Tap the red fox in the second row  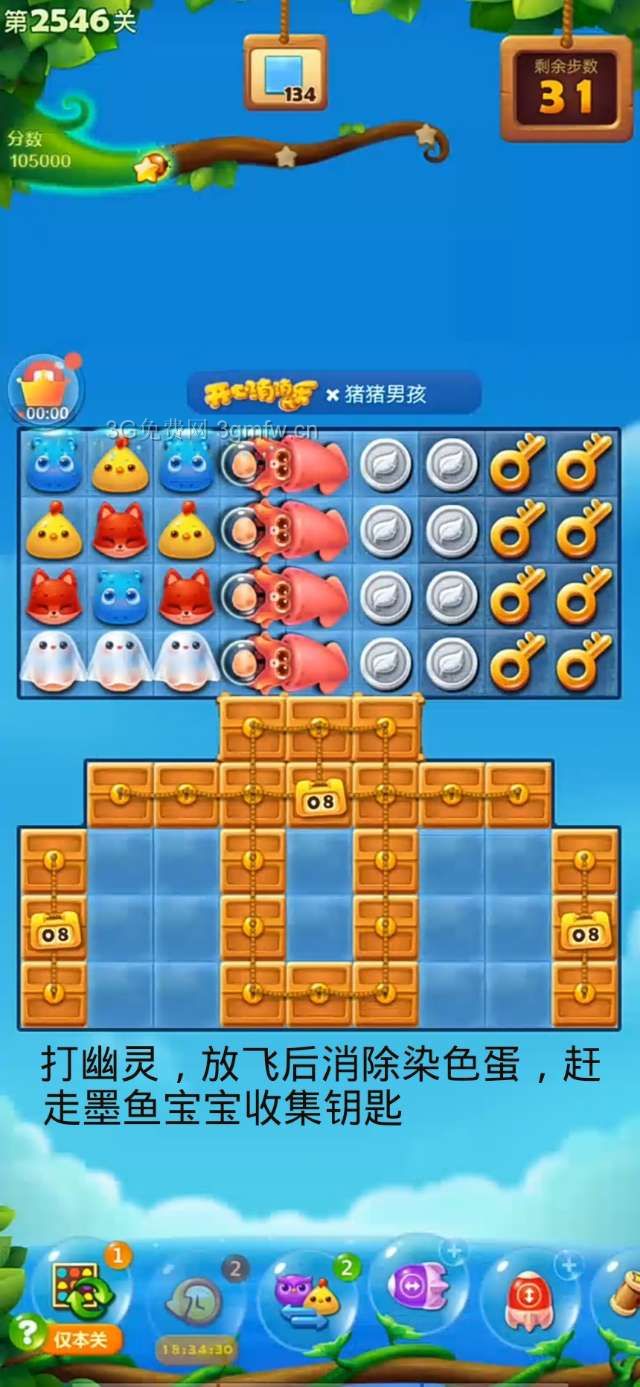click(120, 530)
